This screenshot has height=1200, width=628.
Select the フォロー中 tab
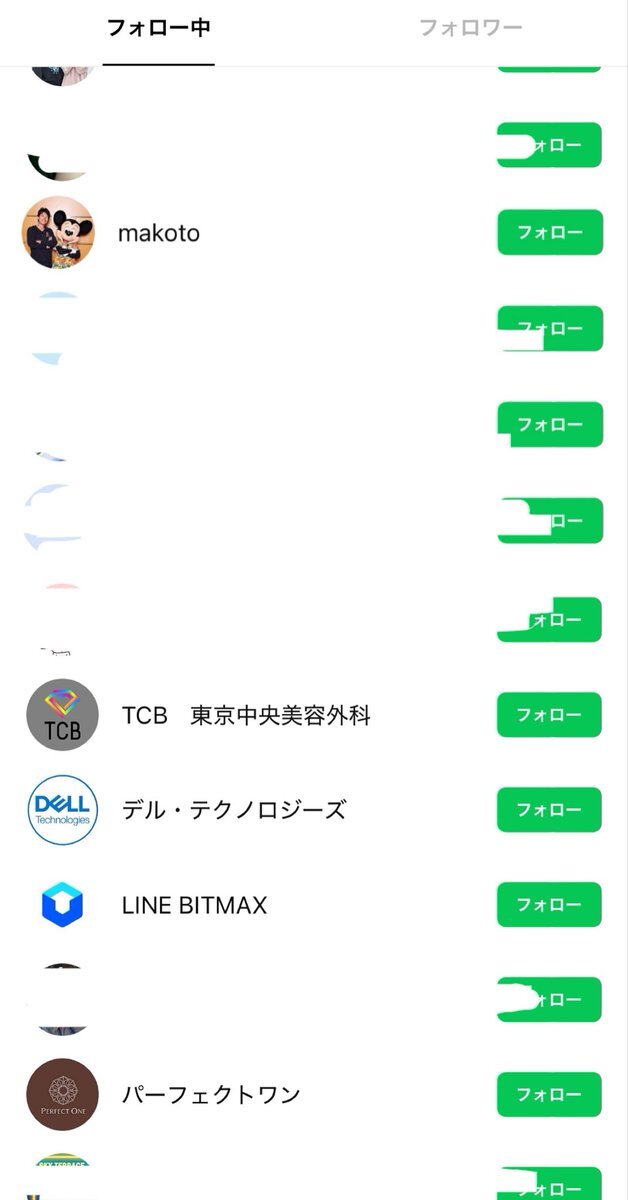(158, 28)
